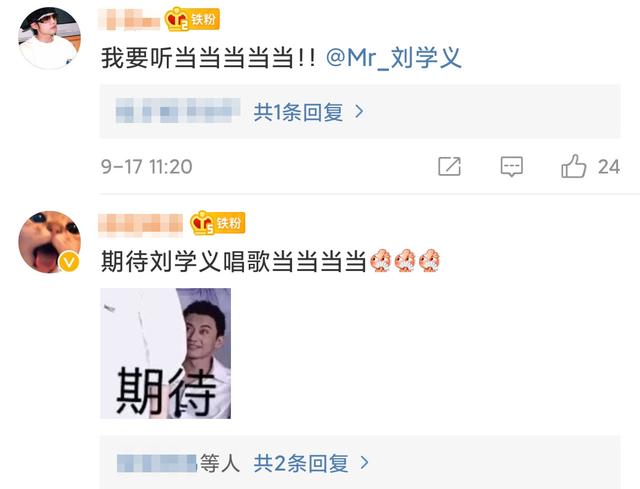The image size is (640, 489).
Task: Expand 共1条回复 replies
Action: [309, 112]
